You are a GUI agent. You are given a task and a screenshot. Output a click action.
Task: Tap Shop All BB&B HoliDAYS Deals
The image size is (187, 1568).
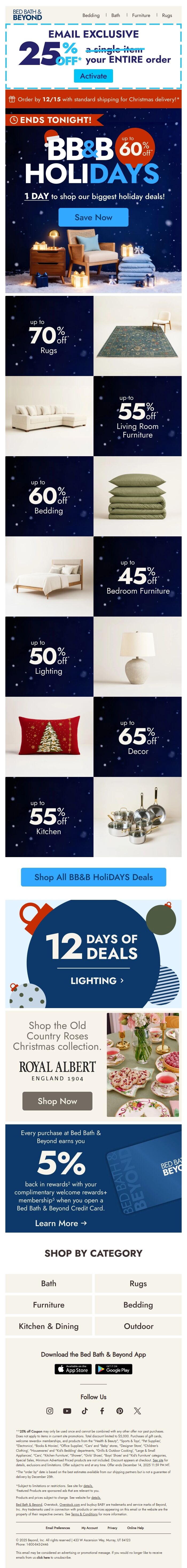pos(93,877)
